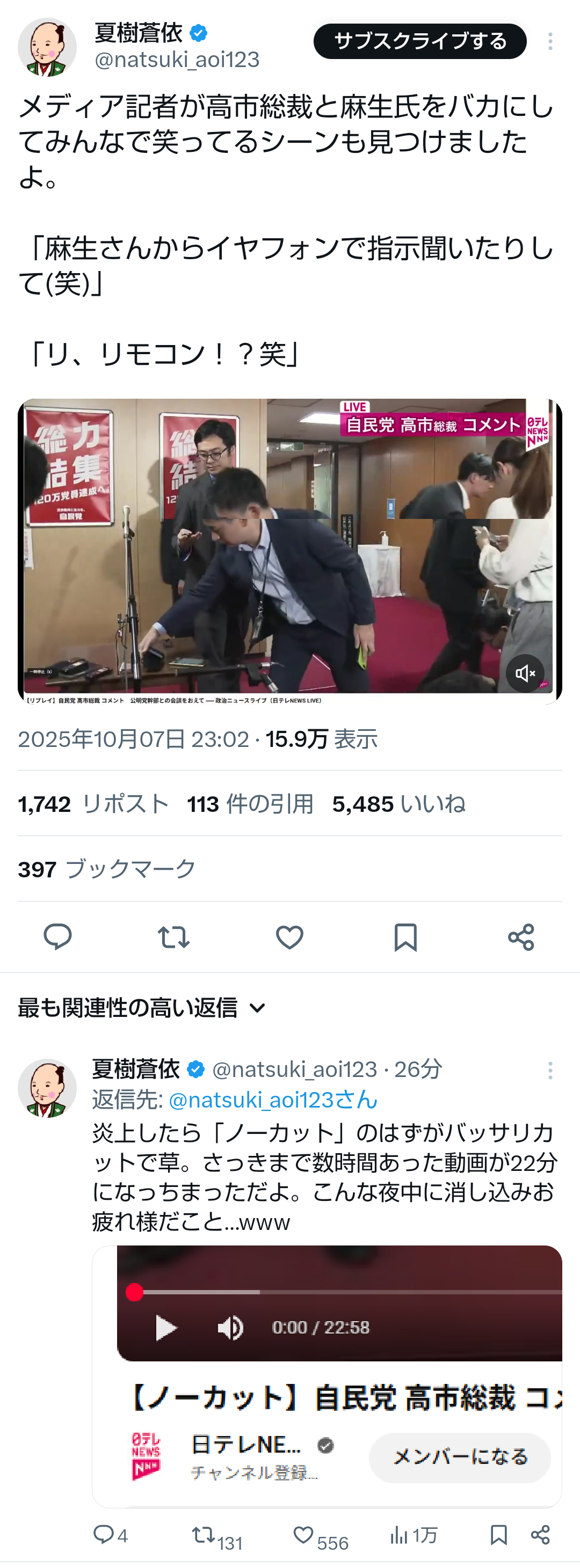The height and width of the screenshot is (1568, 580).
Task: View the 5,485 いいね list
Action: [x=398, y=804]
